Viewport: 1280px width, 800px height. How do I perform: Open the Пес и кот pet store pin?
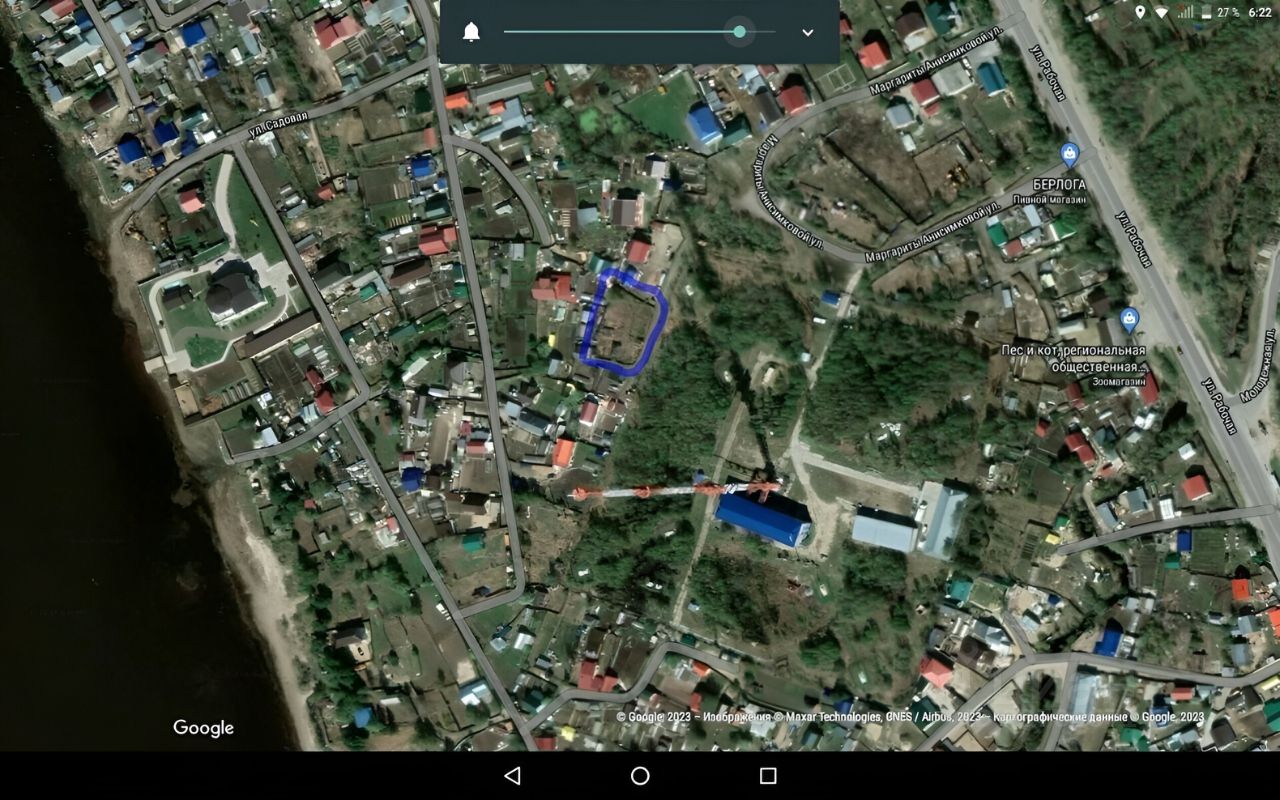1129,320
